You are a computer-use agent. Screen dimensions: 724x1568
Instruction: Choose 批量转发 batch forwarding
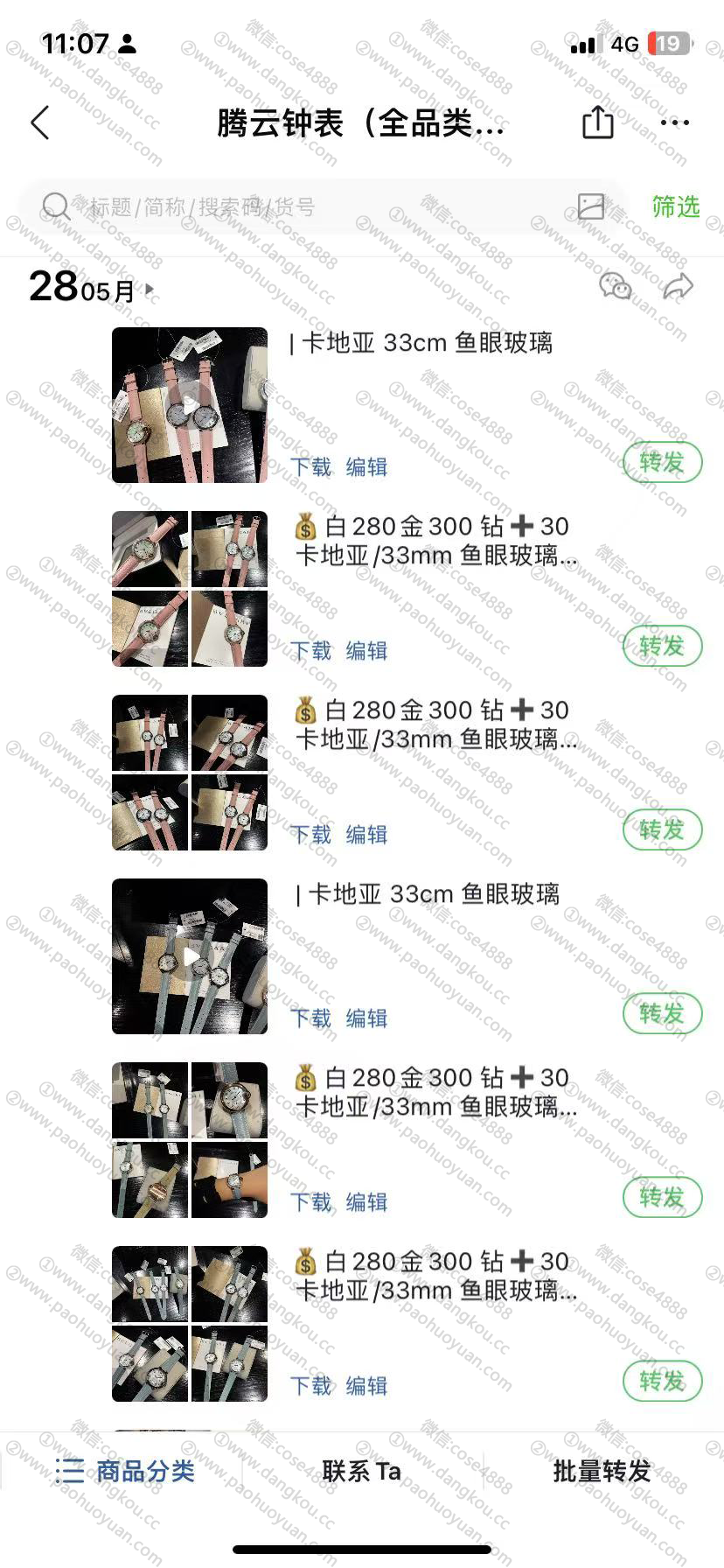(602, 1471)
